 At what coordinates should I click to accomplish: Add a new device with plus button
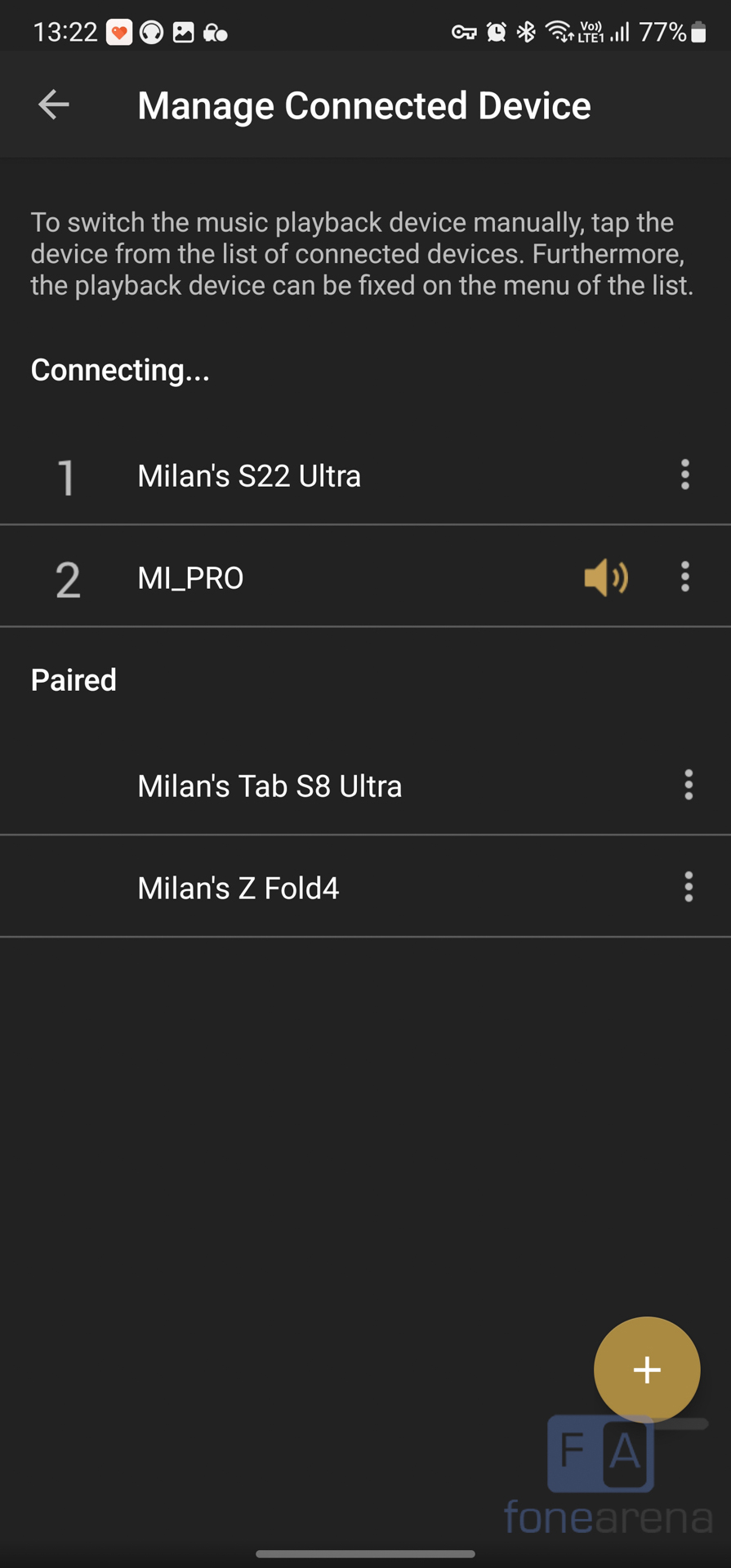[x=646, y=1370]
